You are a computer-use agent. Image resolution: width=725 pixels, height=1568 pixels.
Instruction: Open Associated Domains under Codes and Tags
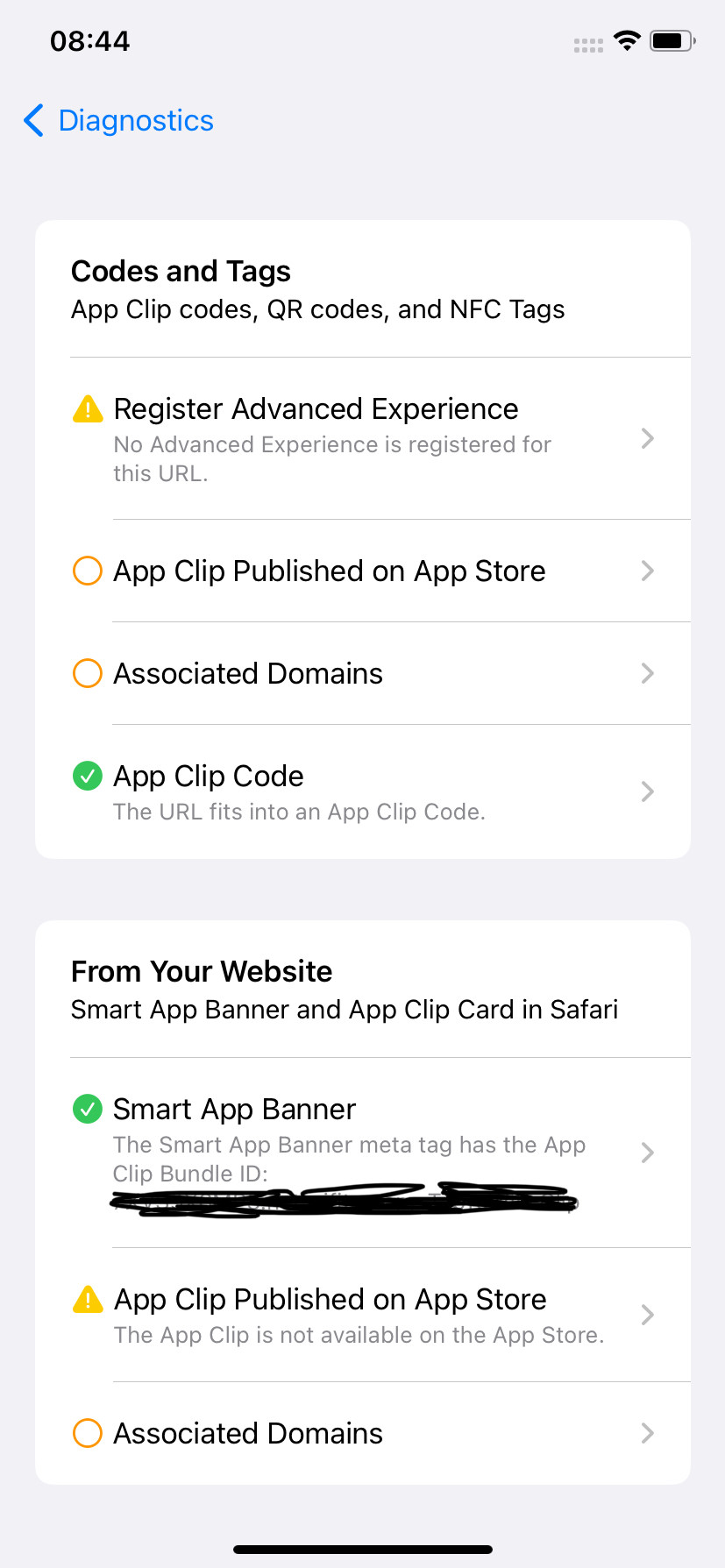tap(362, 674)
